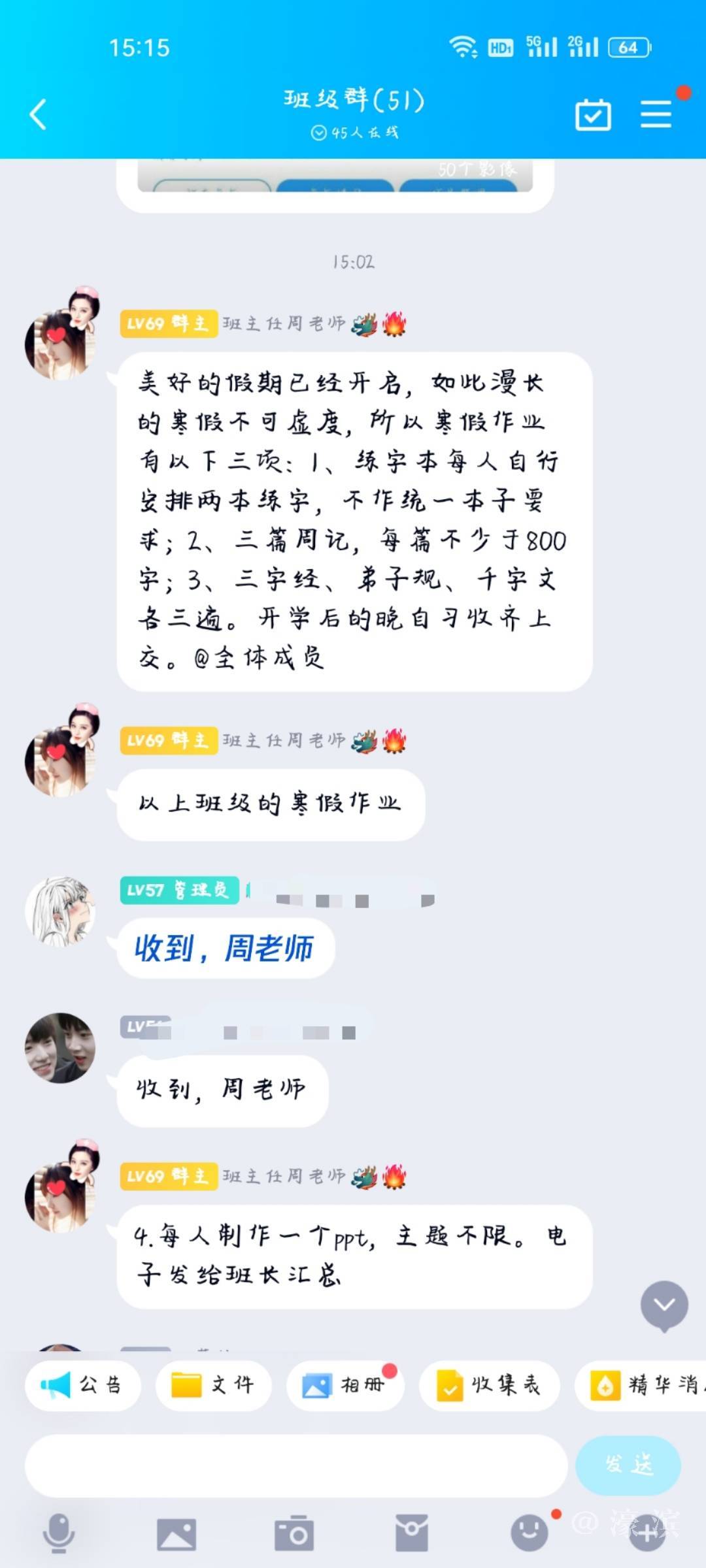Open the 公告 announcements shortcut
The height and width of the screenshot is (1568, 706).
[x=82, y=1384]
